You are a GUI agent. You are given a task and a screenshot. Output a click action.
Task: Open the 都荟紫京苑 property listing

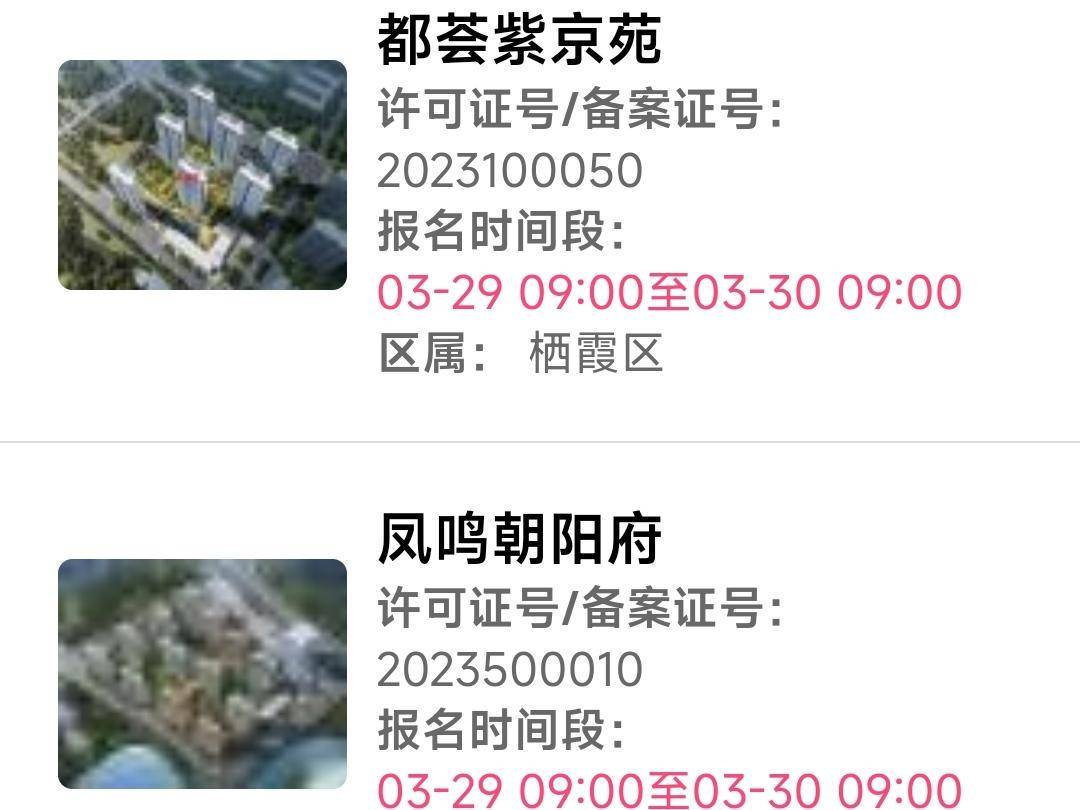[x=519, y=41]
